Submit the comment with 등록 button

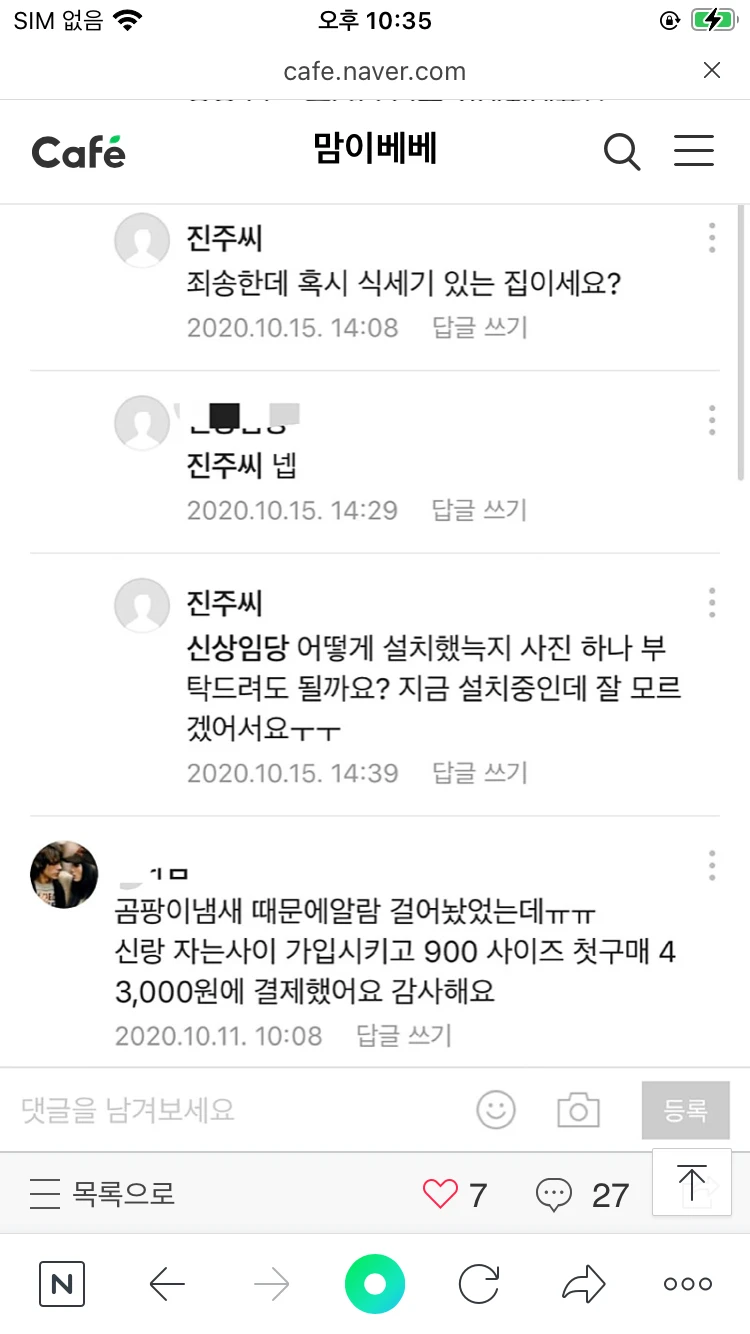click(x=685, y=1110)
